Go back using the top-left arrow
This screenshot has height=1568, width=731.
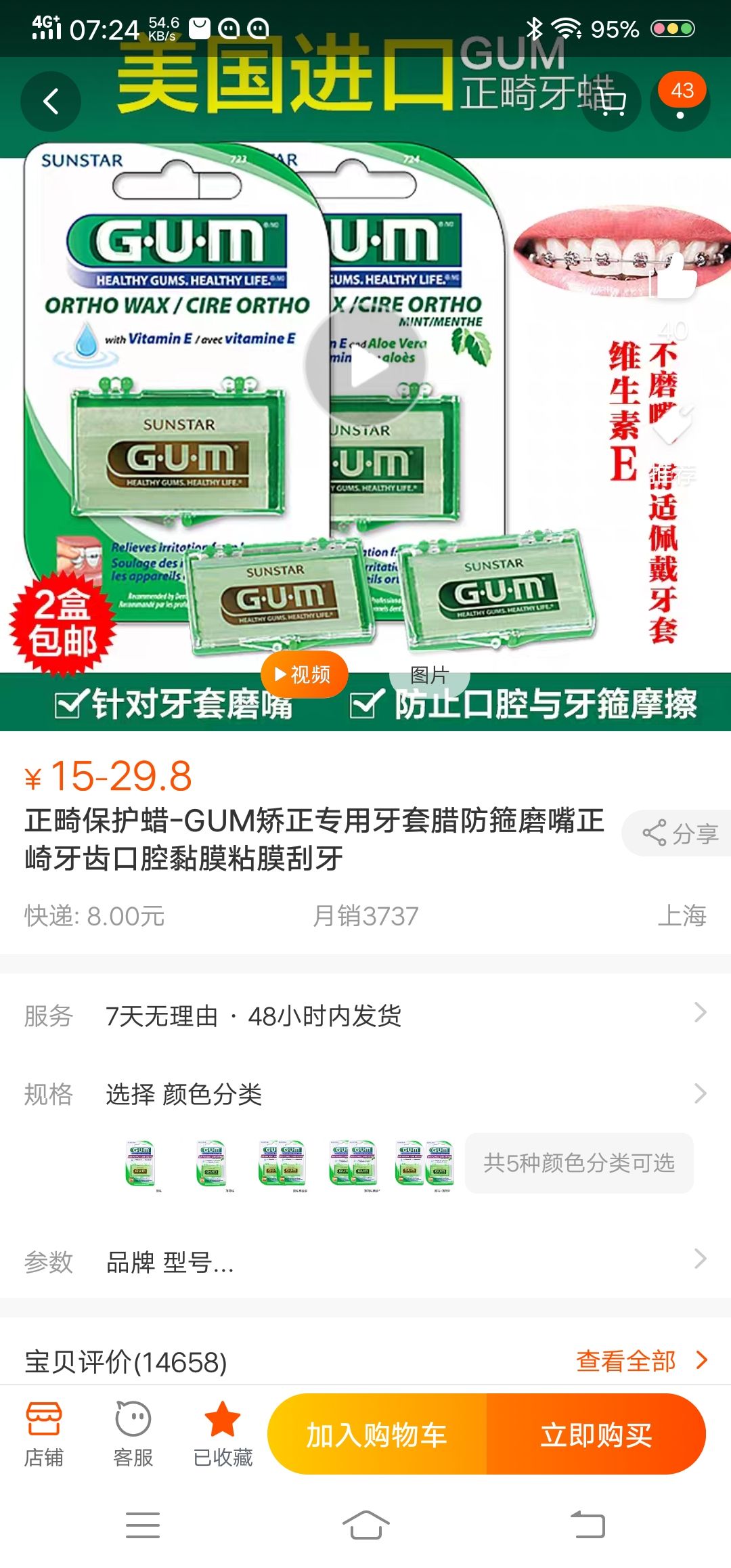(51, 102)
